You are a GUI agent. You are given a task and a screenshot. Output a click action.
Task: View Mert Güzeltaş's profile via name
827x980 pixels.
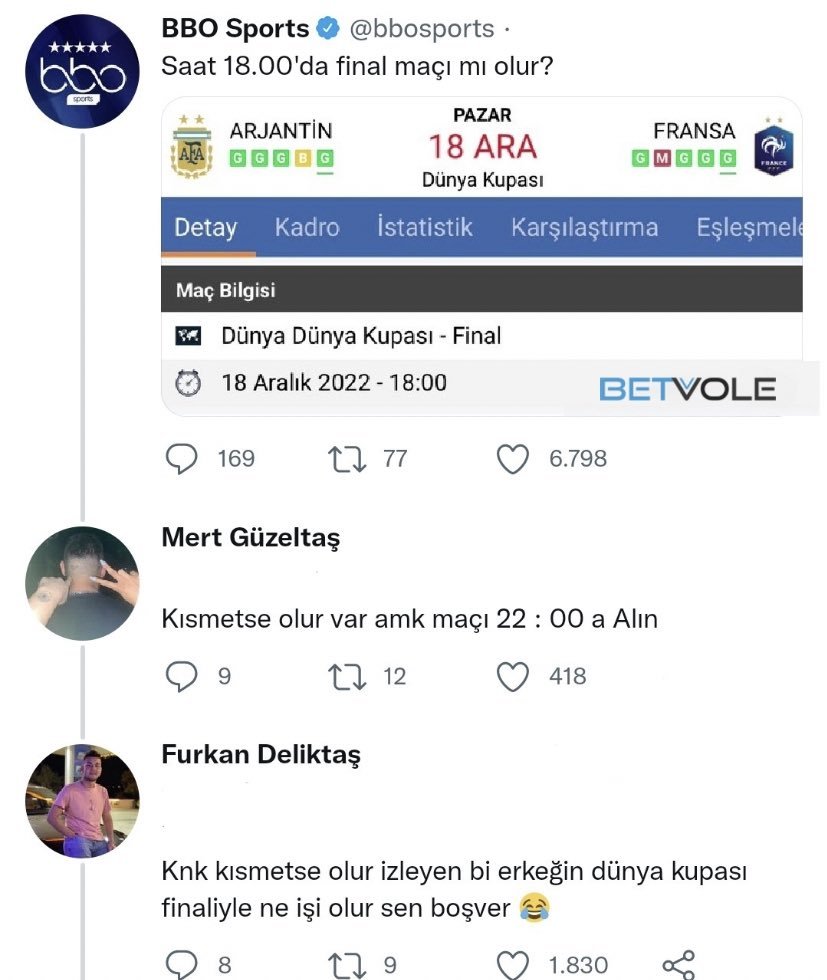[x=250, y=538]
